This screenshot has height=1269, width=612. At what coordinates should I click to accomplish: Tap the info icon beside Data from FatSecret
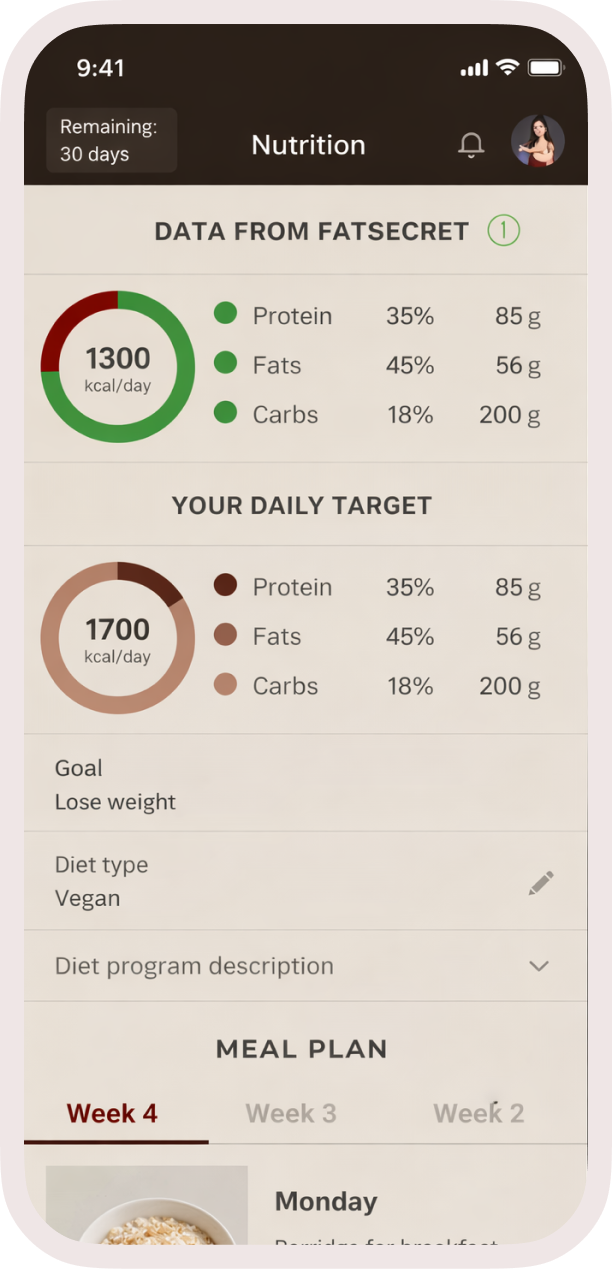[x=504, y=231]
